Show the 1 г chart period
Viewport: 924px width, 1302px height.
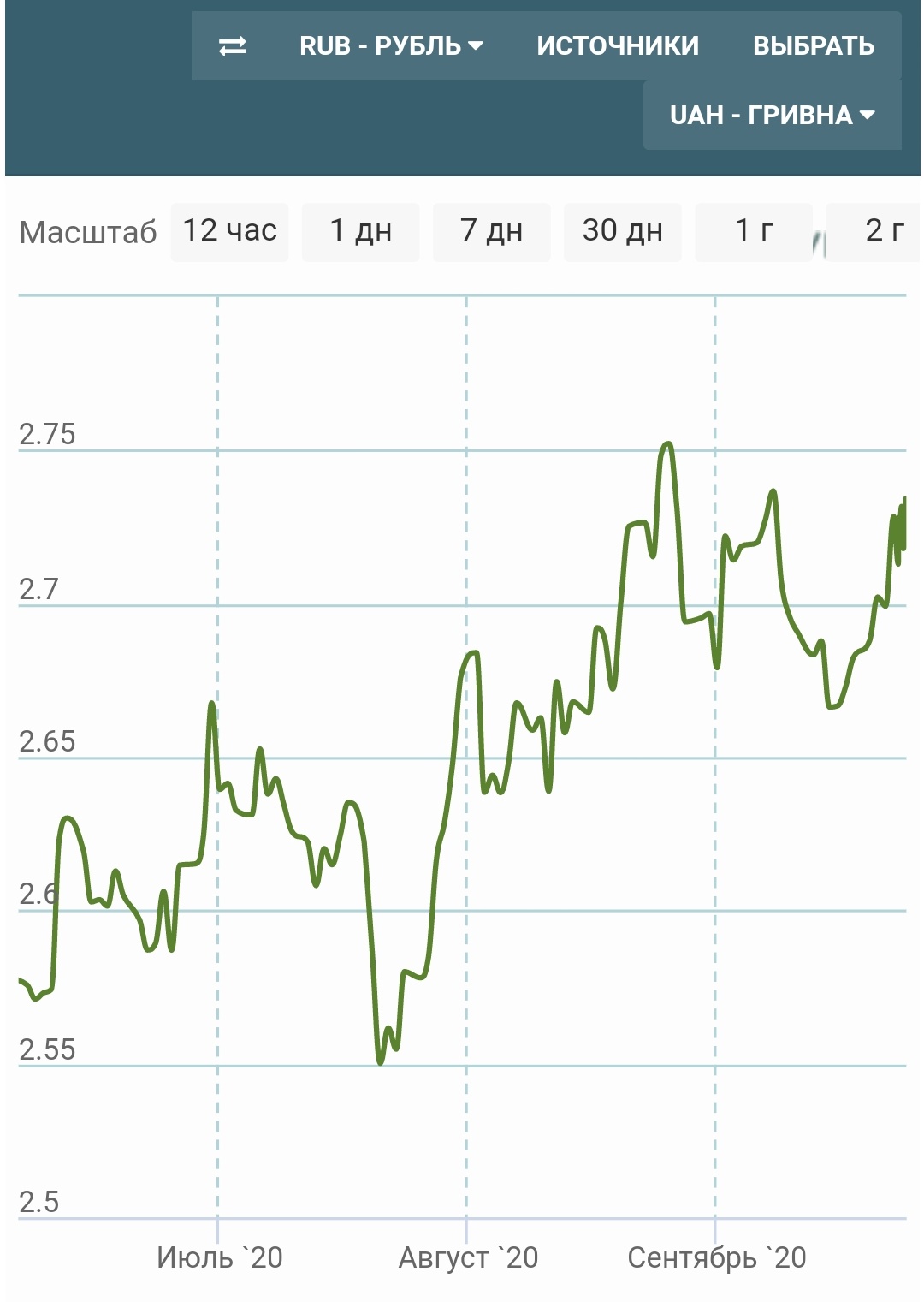pos(754,231)
